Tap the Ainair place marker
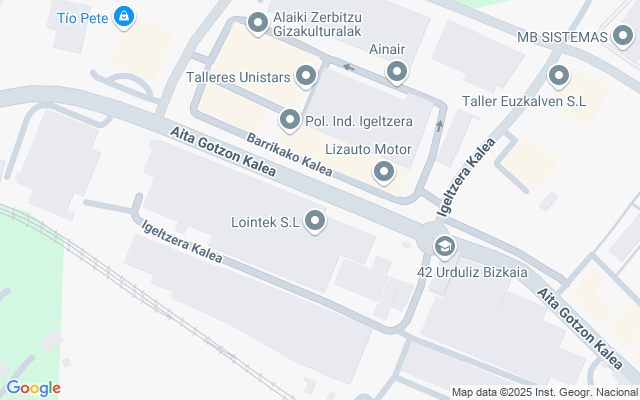 pyautogui.click(x=398, y=72)
